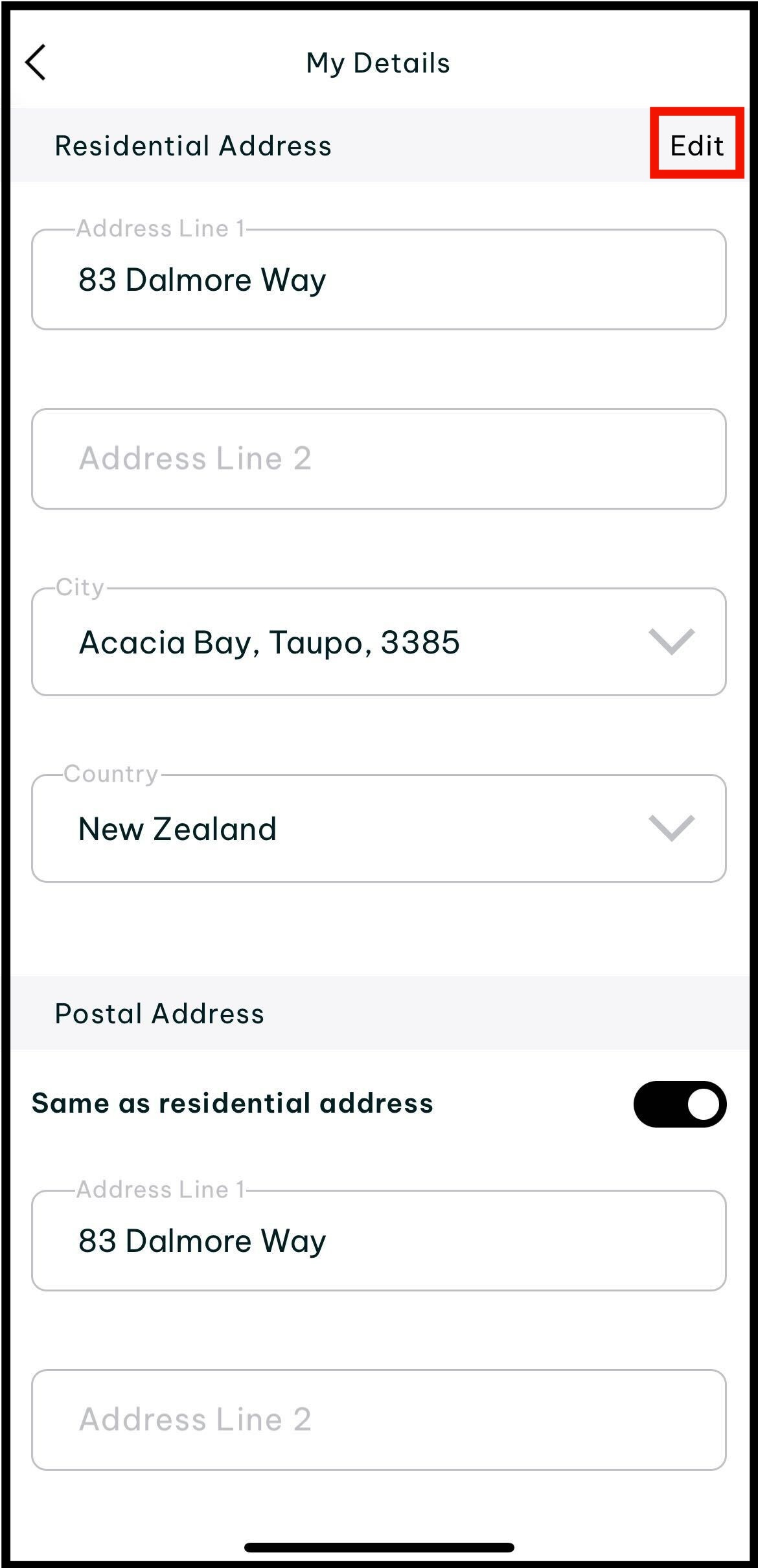
Task: Select postal Address Line 1 field
Action: [x=378, y=1240]
